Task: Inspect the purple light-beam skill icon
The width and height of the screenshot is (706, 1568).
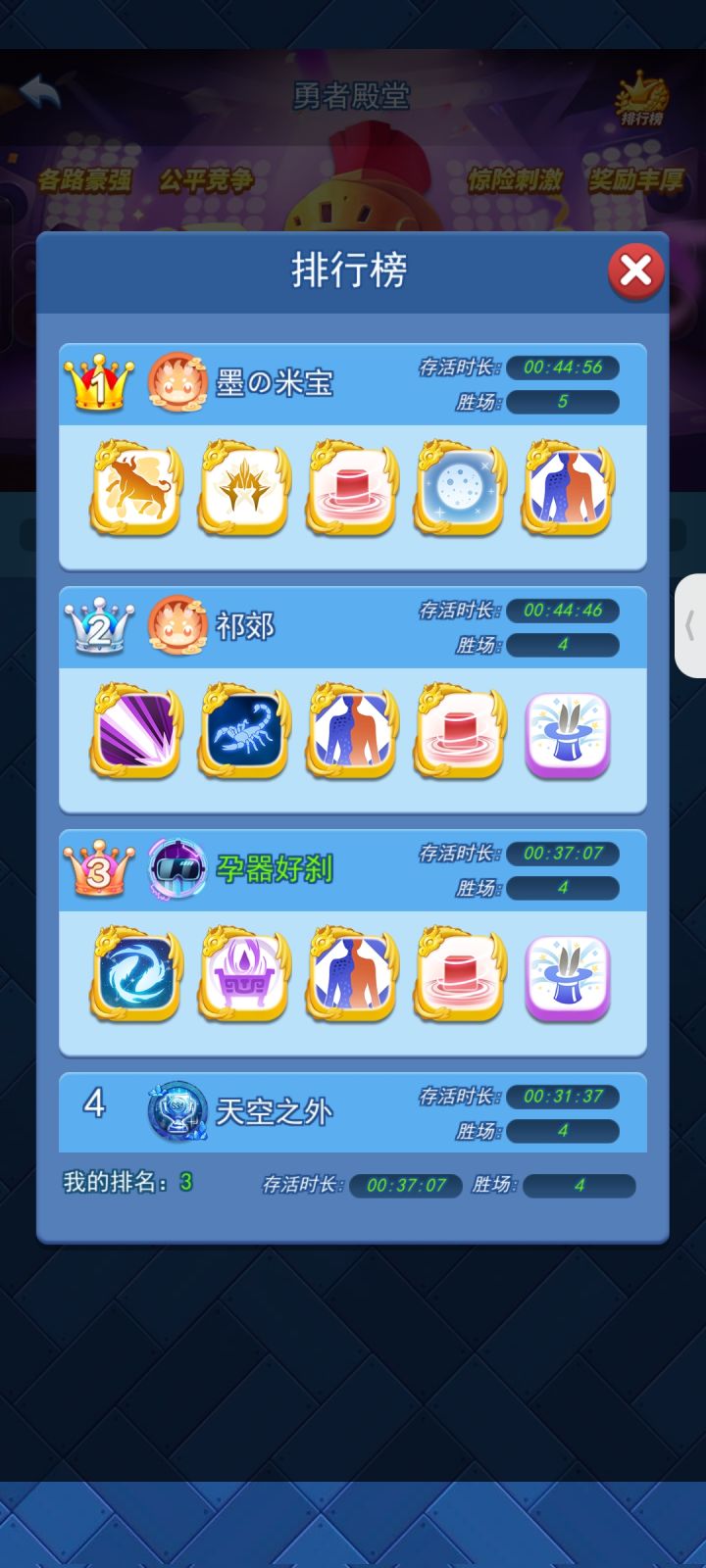Action: [x=136, y=731]
